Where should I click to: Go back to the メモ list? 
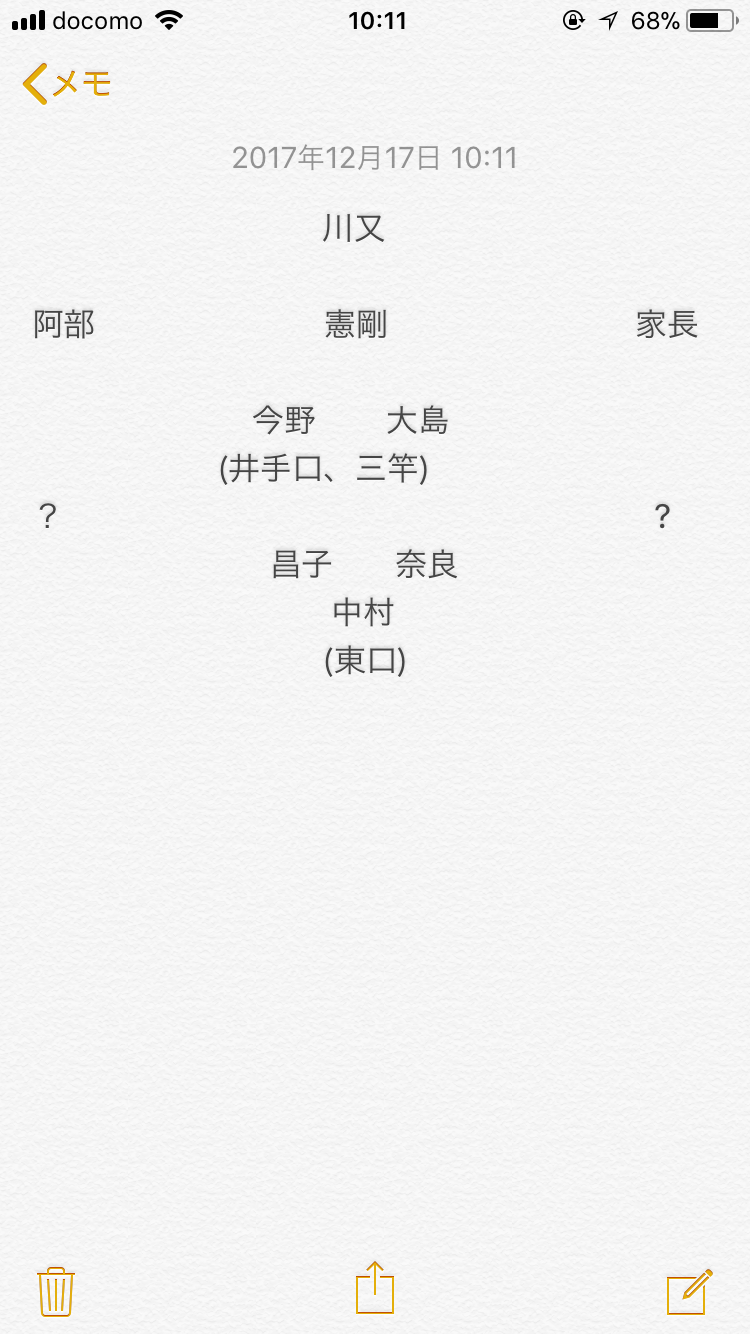tap(66, 85)
